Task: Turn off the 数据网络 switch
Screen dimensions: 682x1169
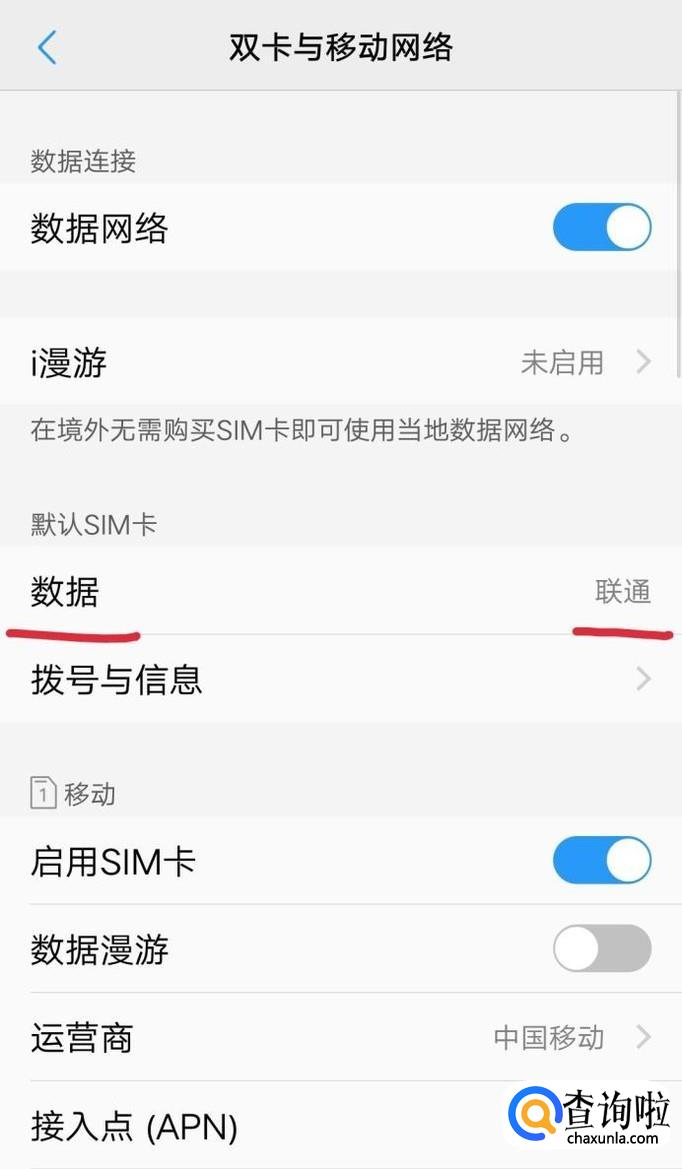Action: [x=602, y=227]
